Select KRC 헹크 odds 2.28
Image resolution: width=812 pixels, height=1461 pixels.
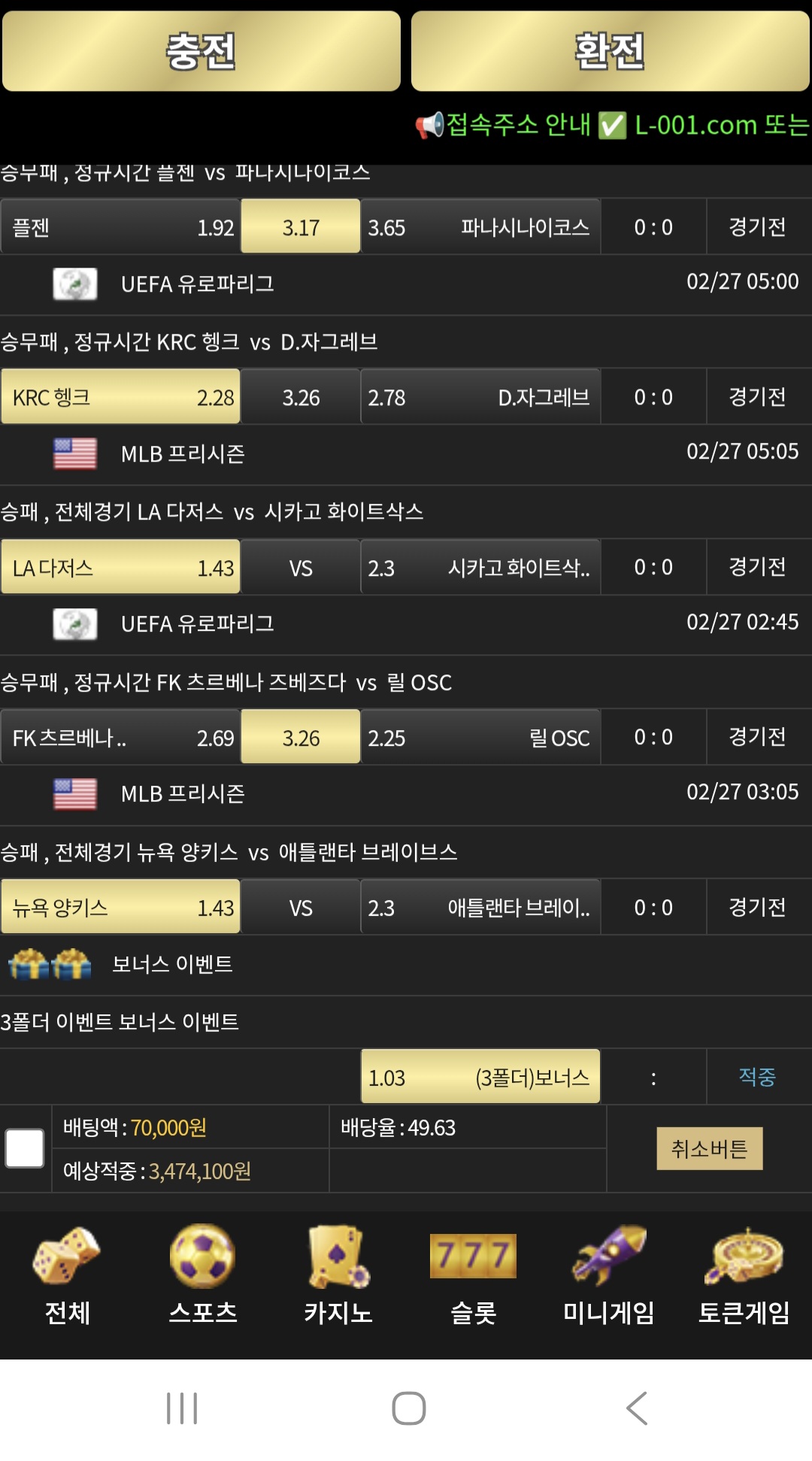(x=120, y=397)
